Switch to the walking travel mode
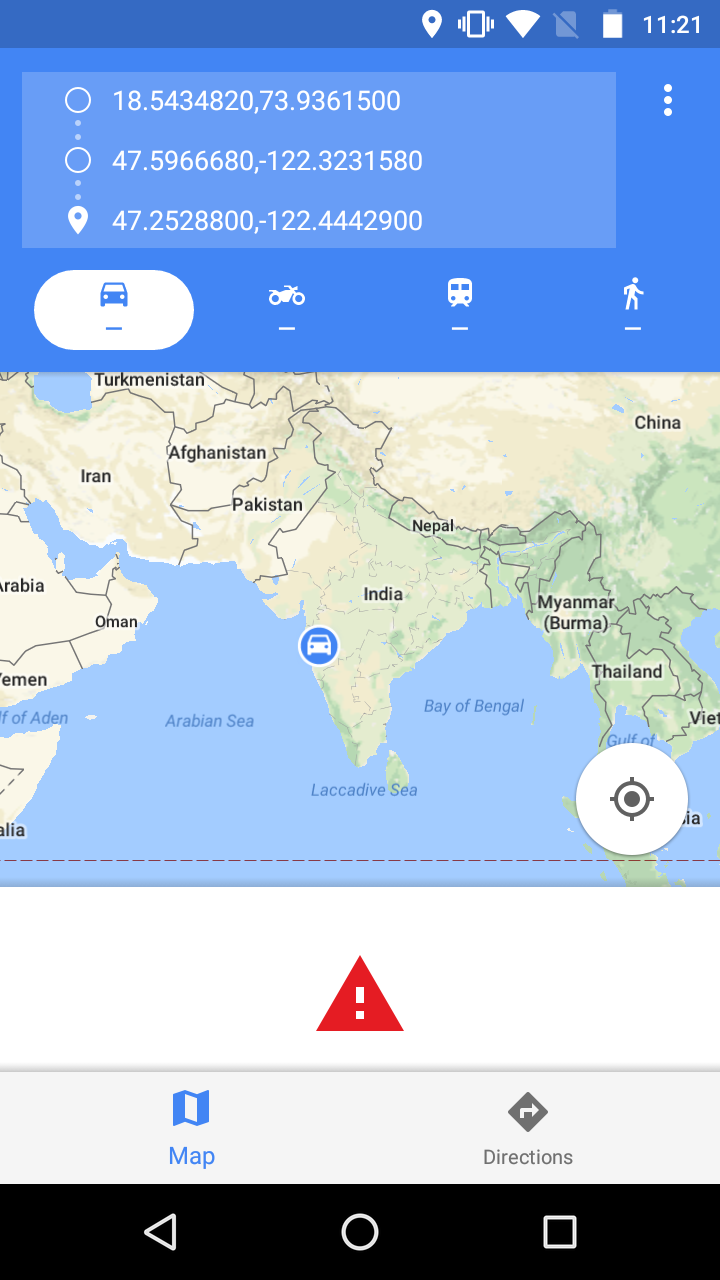 coord(632,309)
